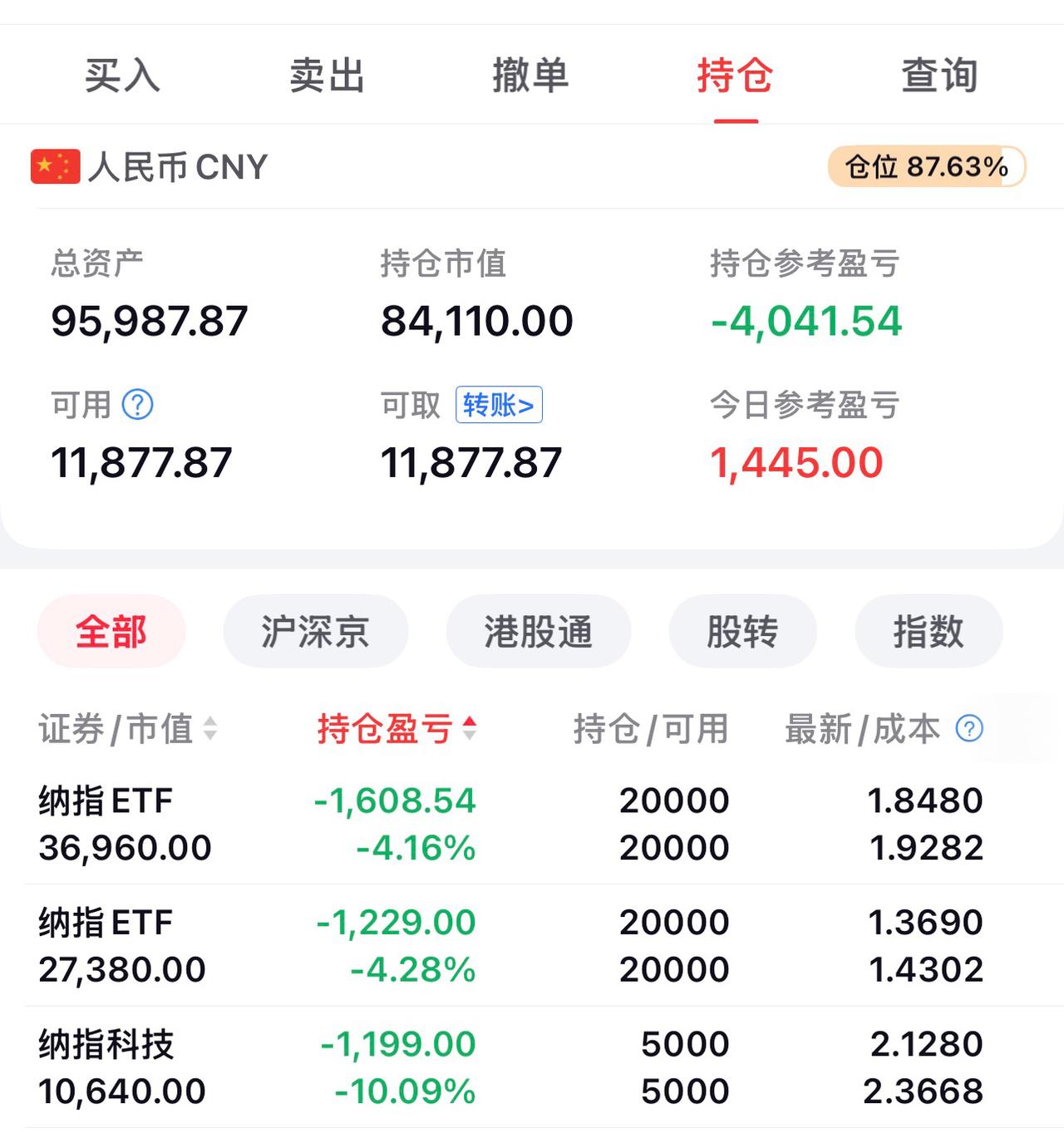Open the 可用 help question mark icon
The height and width of the screenshot is (1138, 1064).
click(x=137, y=406)
